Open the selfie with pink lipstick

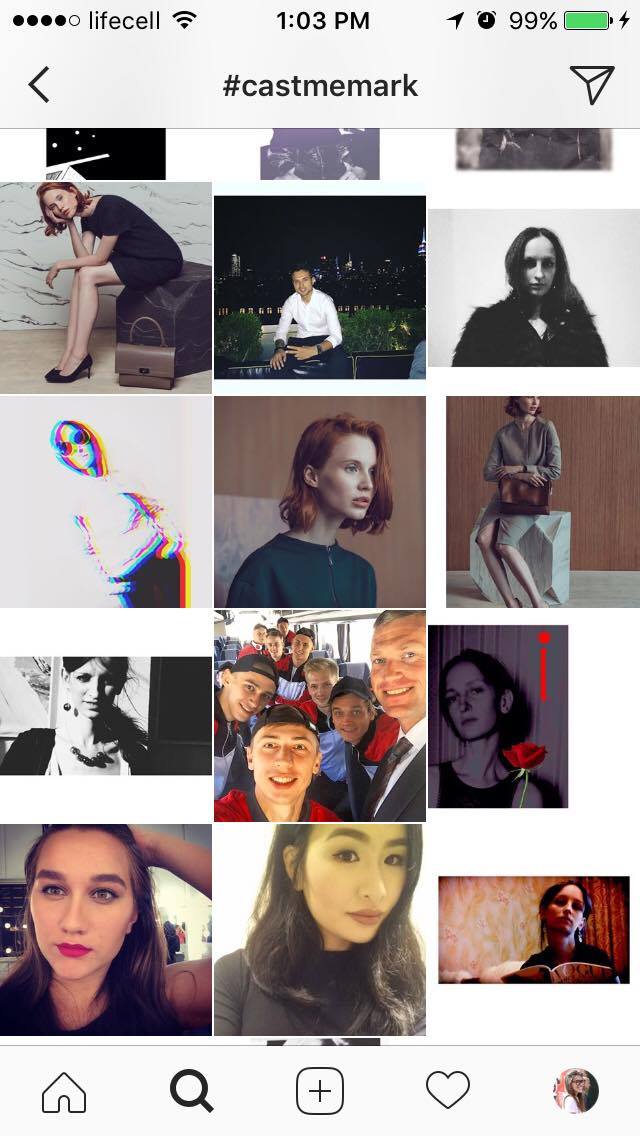(x=106, y=930)
